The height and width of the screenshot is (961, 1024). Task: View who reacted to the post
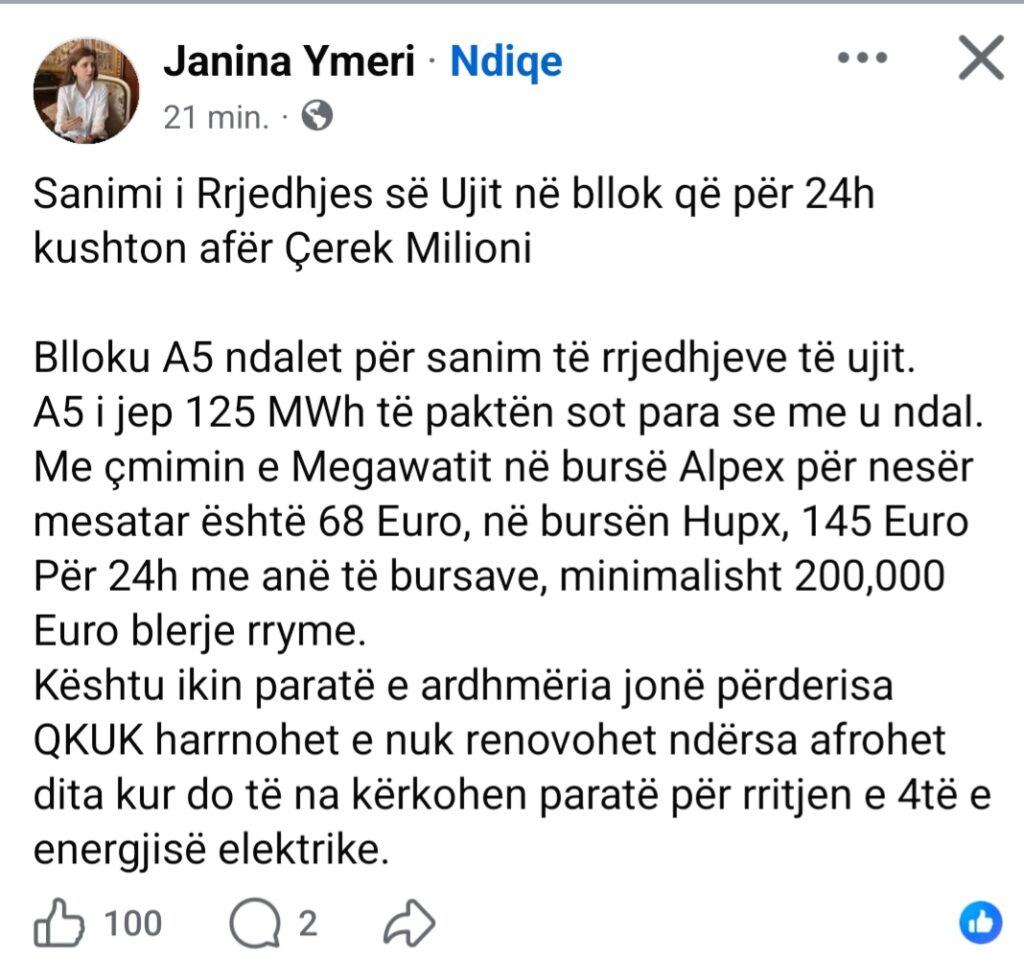click(979, 922)
